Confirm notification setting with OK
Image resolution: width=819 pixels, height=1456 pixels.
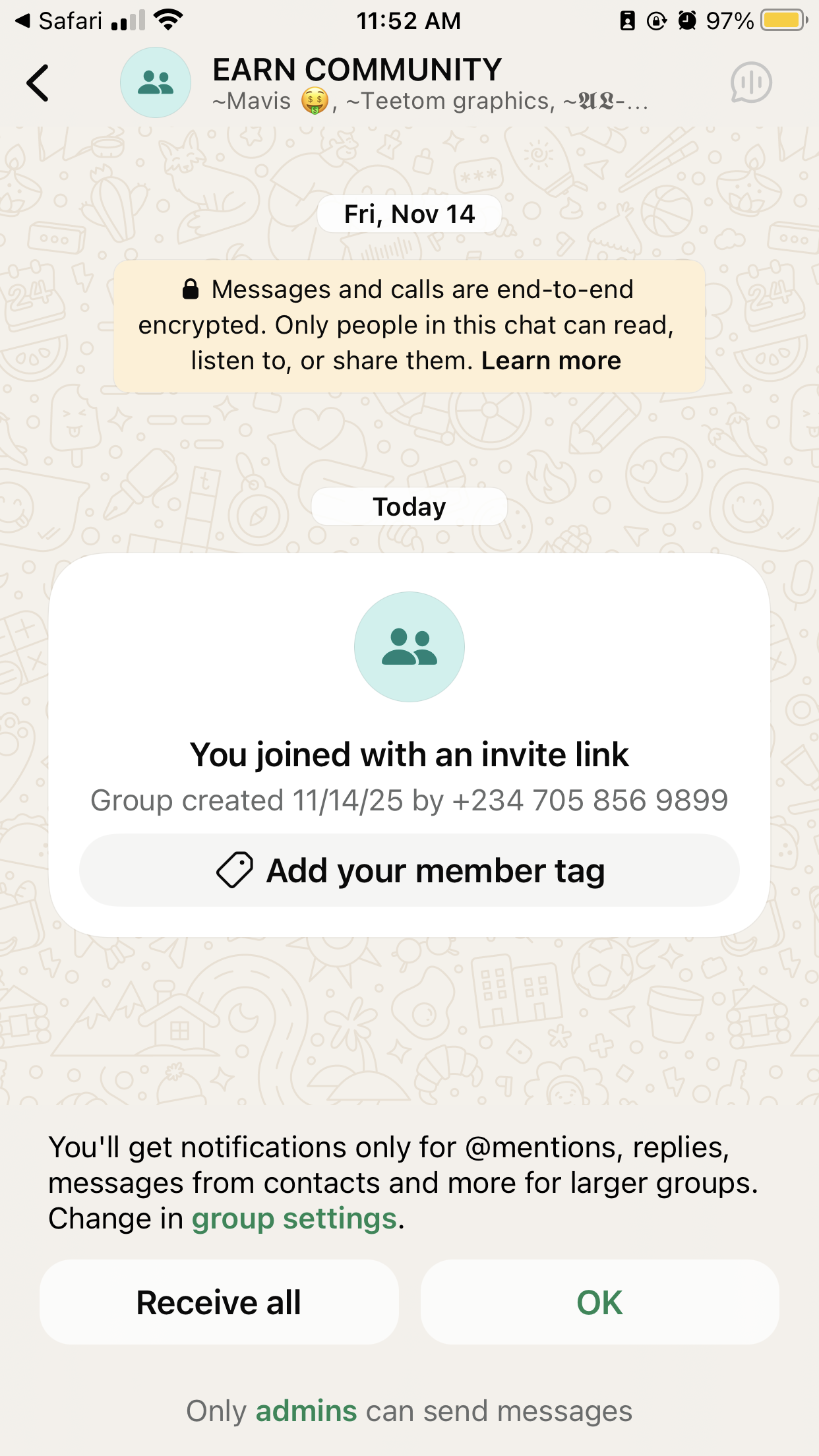(x=599, y=1302)
